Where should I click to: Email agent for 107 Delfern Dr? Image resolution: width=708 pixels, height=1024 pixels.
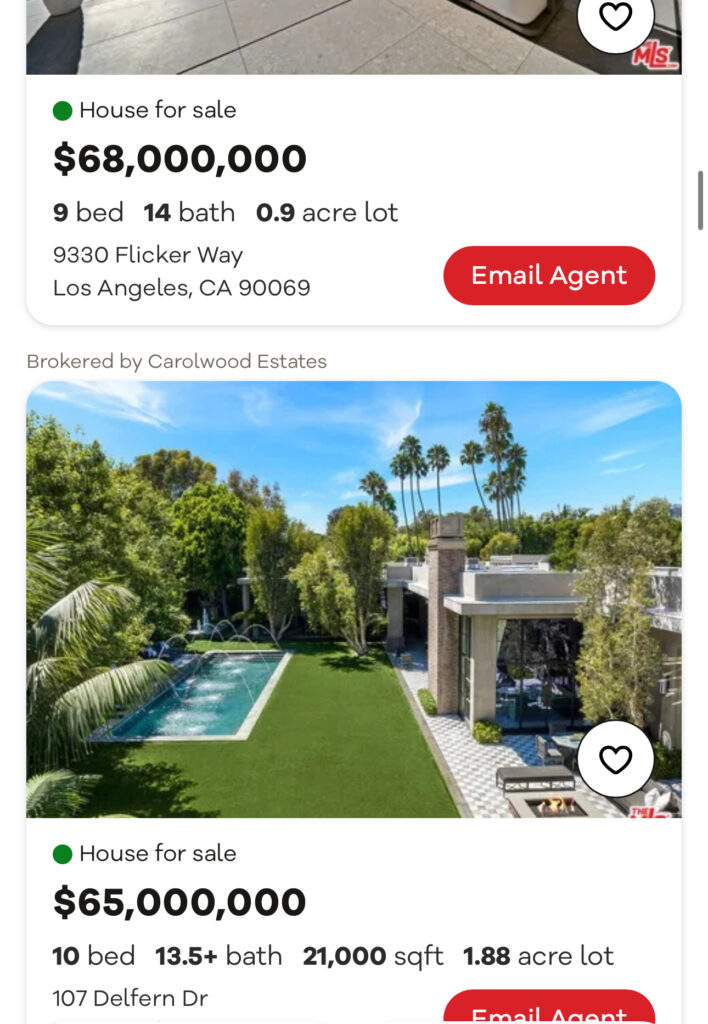point(549,1010)
